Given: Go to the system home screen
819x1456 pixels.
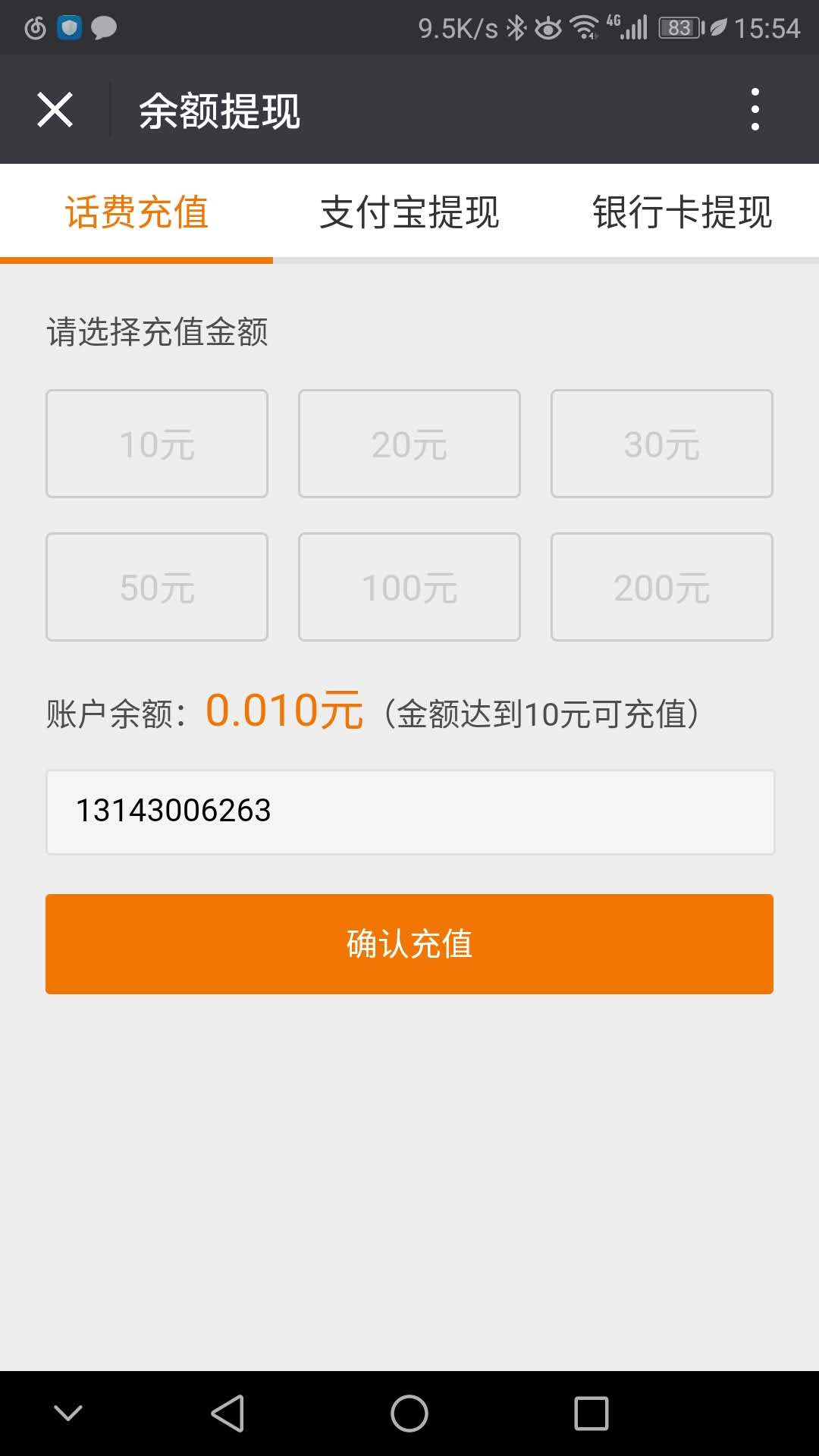Looking at the screenshot, I should click(409, 1414).
